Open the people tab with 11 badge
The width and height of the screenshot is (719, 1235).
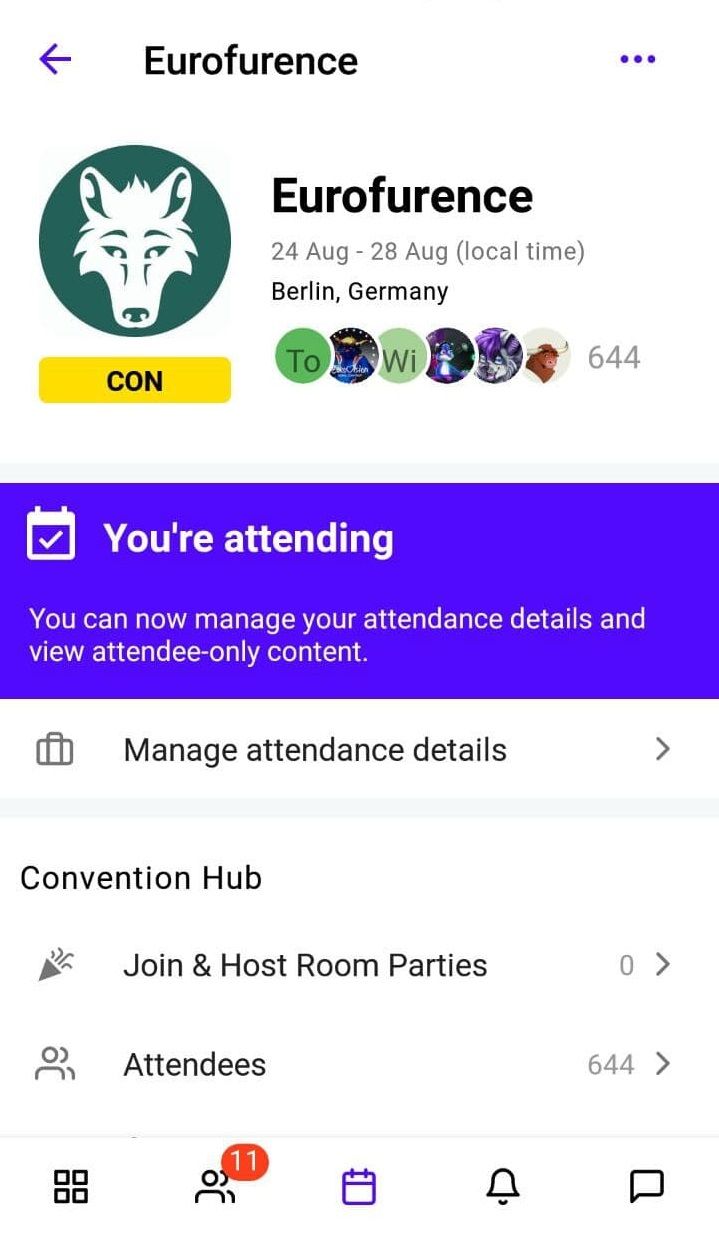[215, 1187]
